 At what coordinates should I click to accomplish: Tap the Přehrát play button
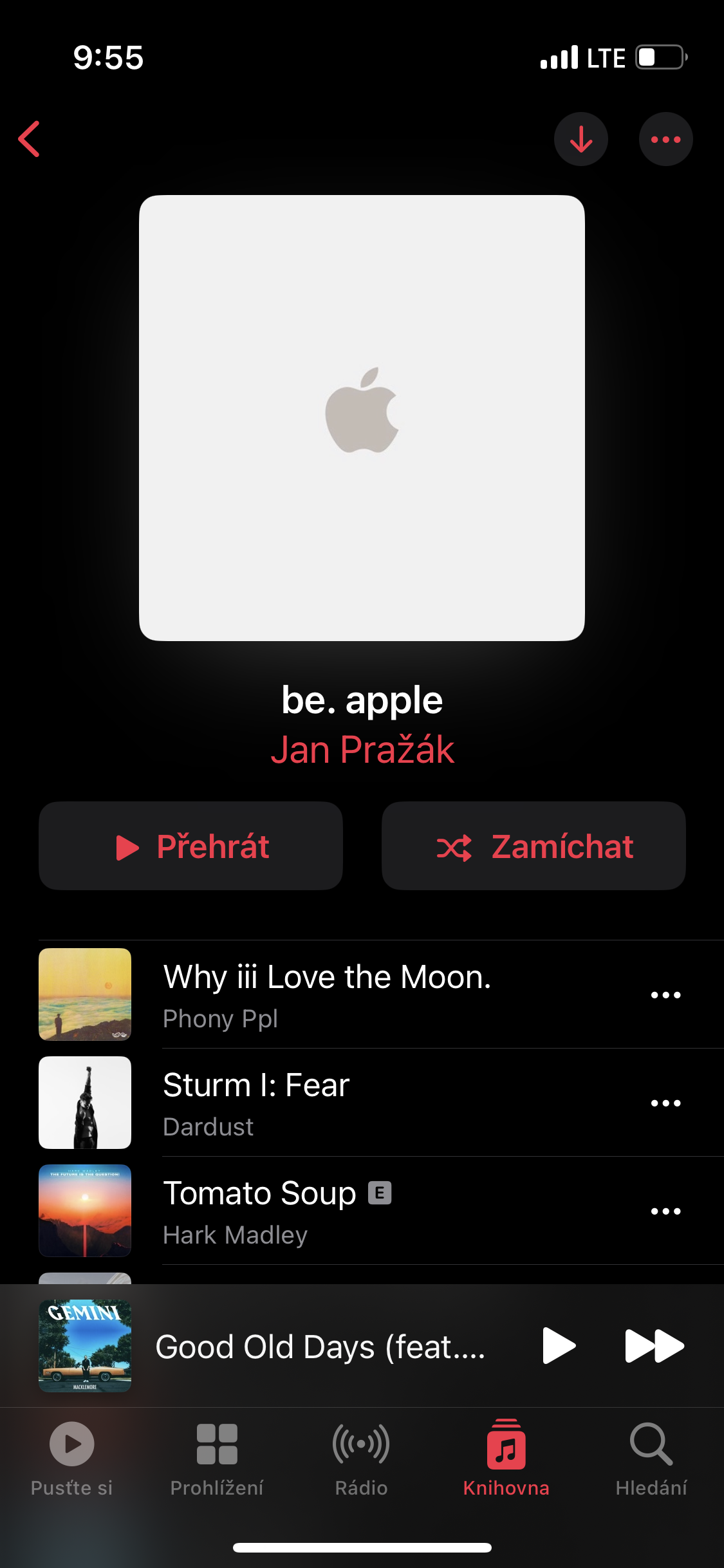click(191, 846)
